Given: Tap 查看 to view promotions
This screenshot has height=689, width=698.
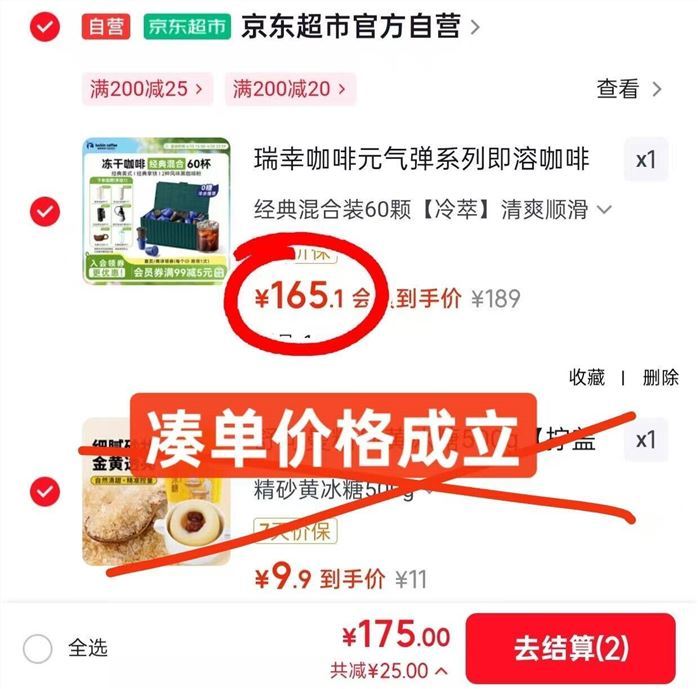Looking at the screenshot, I should pyautogui.click(x=629, y=89).
